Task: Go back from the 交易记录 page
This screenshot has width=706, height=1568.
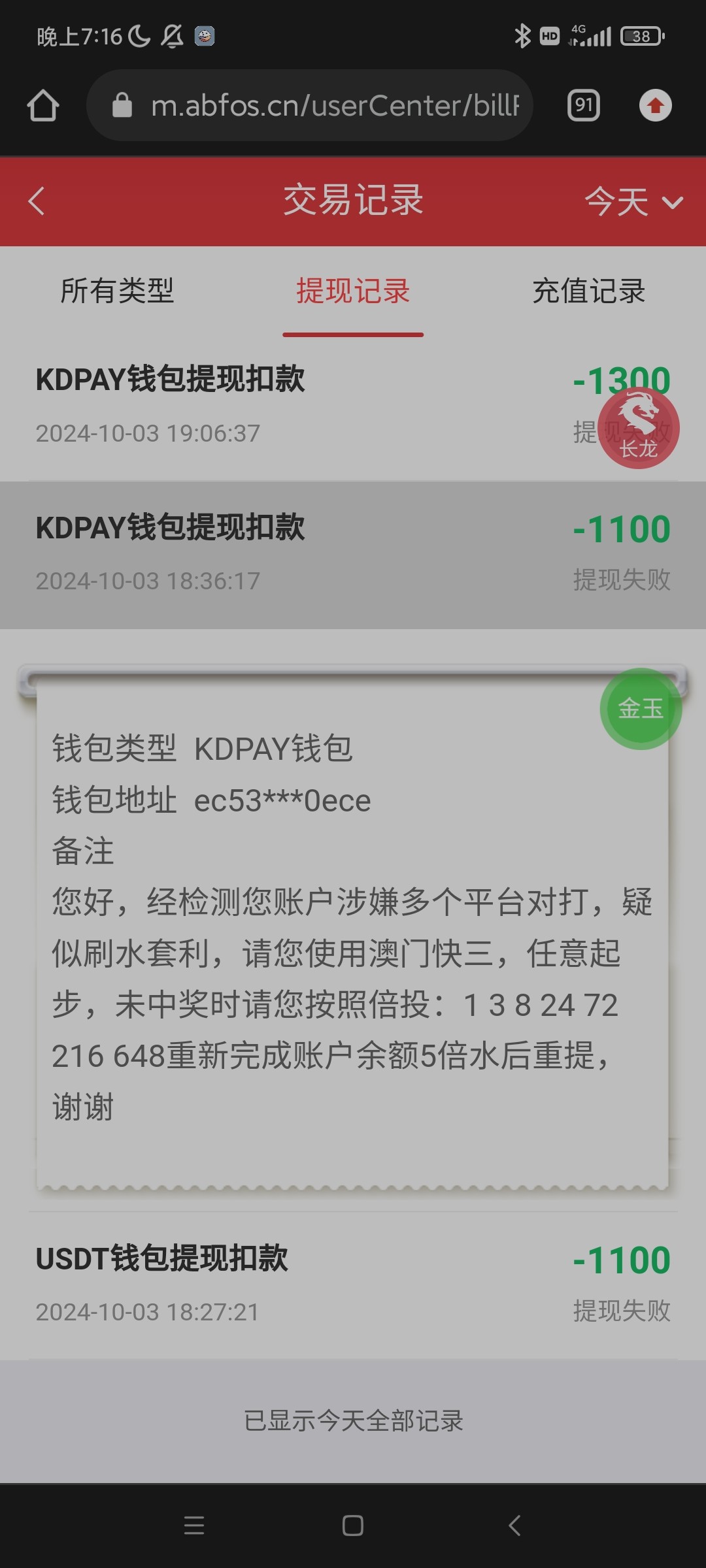Action: [37, 201]
